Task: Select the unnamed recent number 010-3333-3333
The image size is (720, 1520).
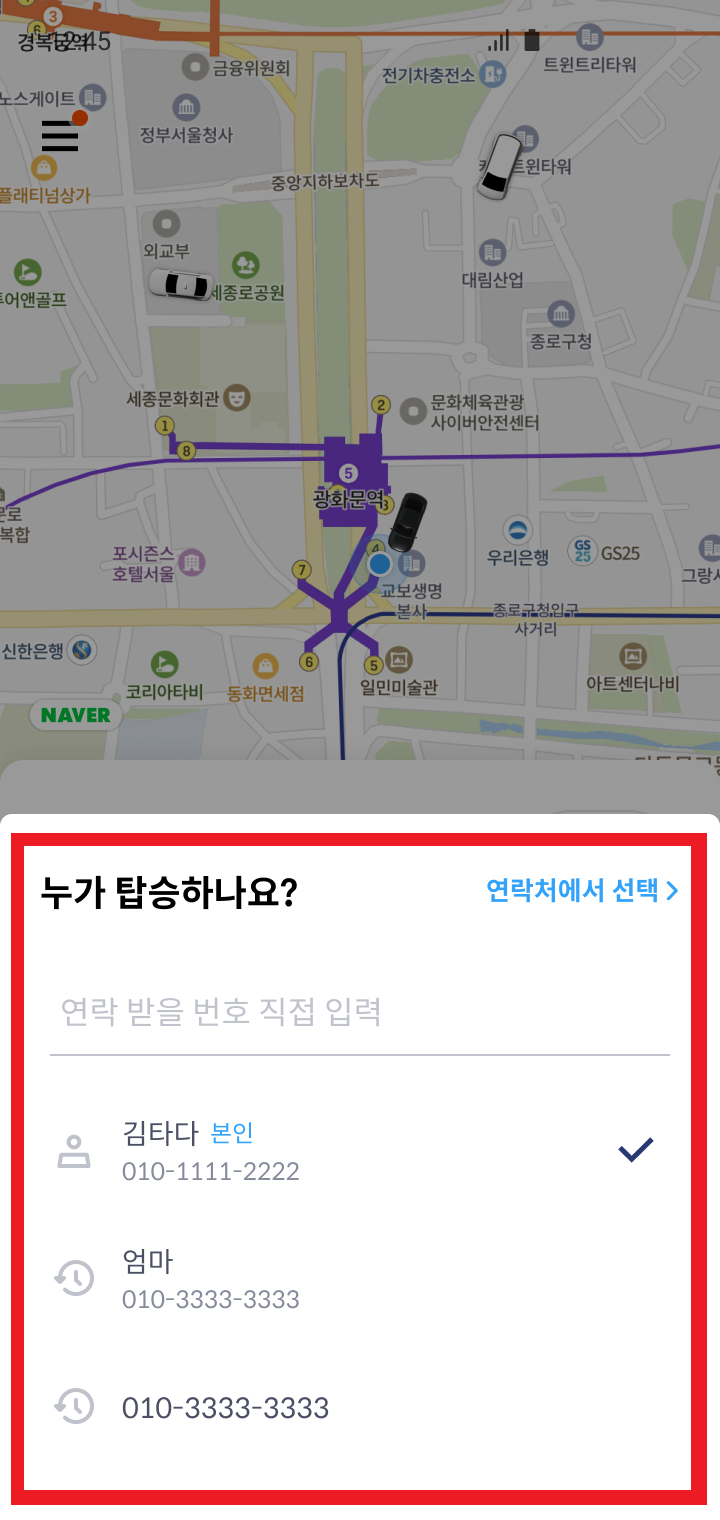Action: (359, 1408)
